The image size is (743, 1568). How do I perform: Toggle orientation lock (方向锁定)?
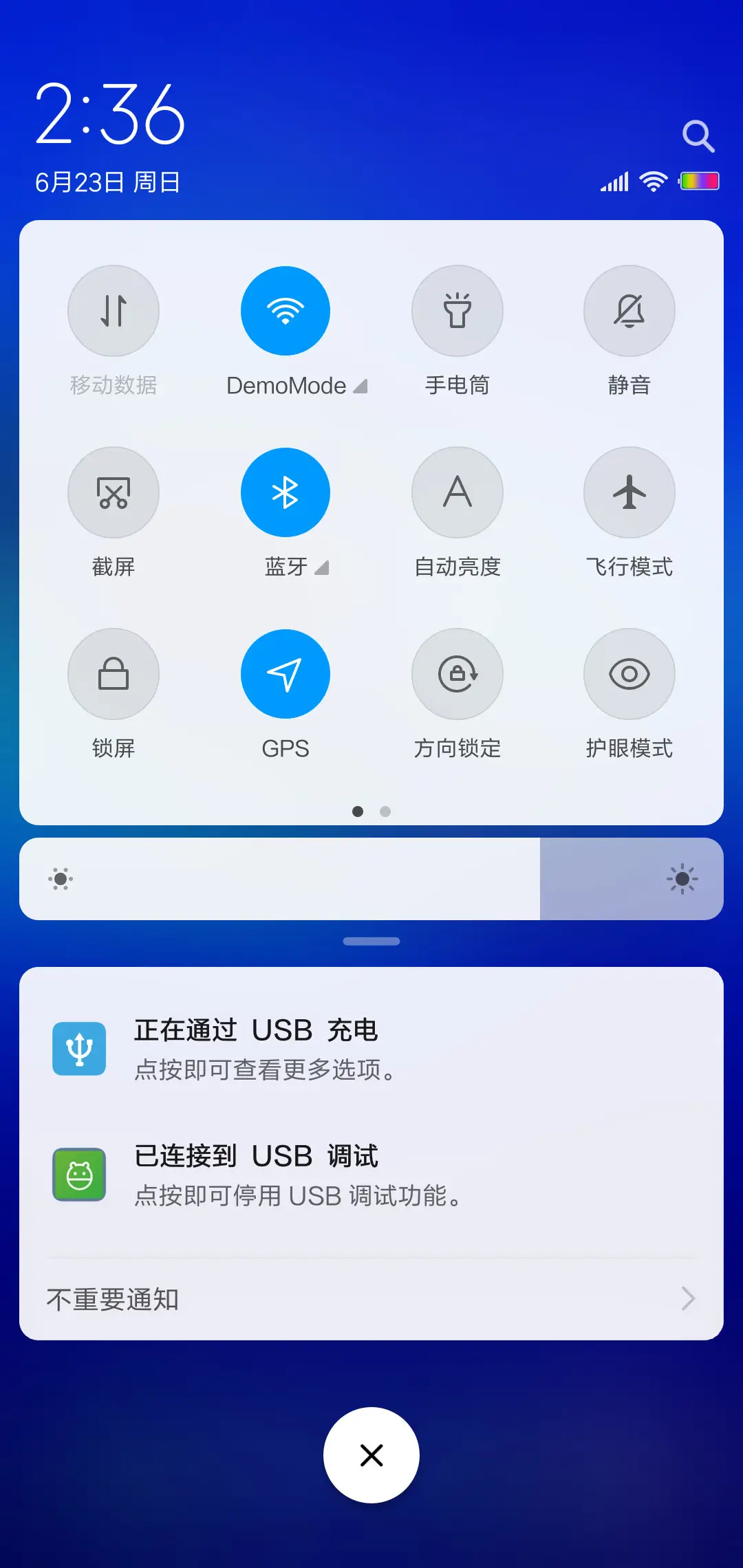457,674
